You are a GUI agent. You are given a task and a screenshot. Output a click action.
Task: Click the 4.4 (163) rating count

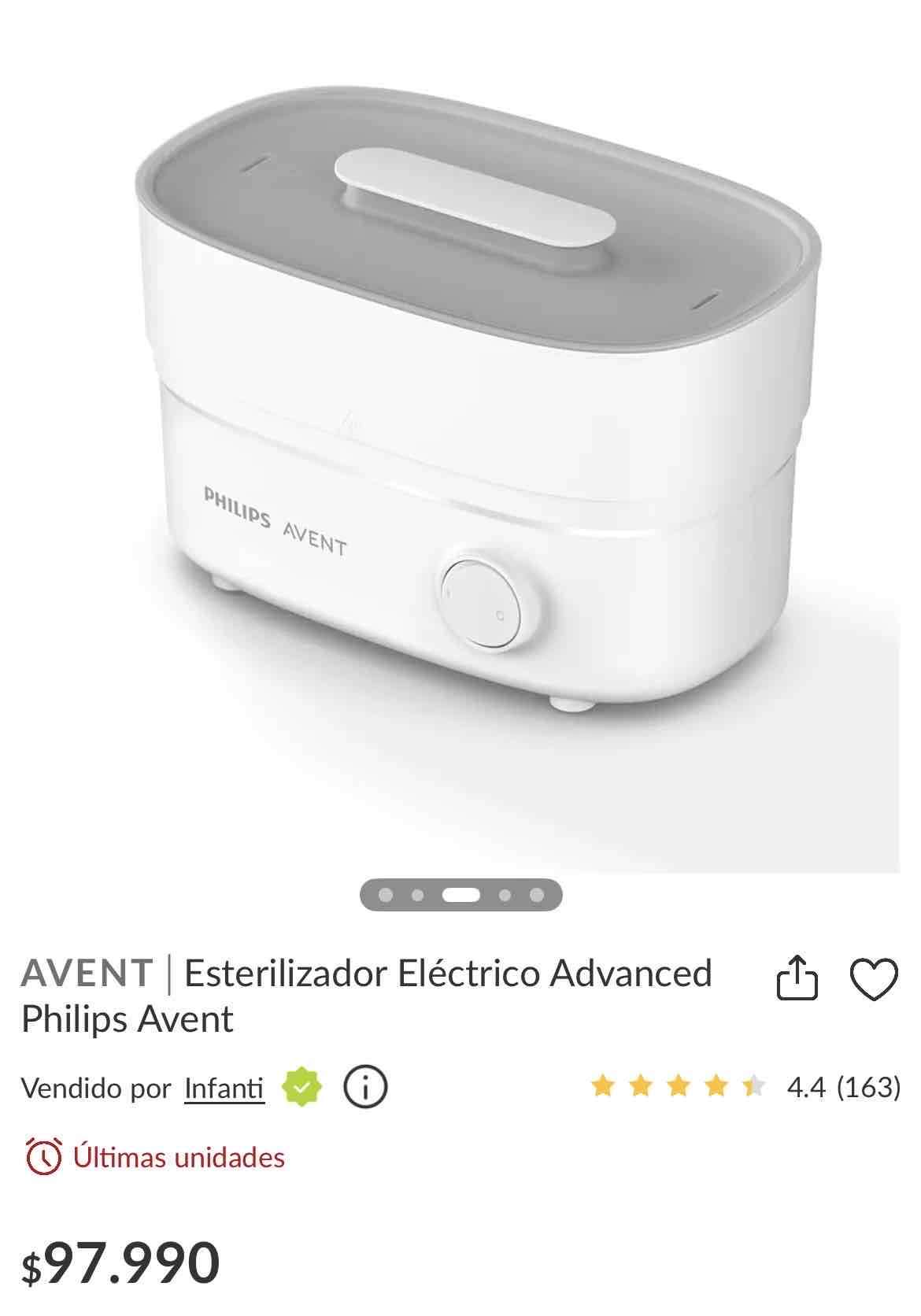coord(841,1087)
